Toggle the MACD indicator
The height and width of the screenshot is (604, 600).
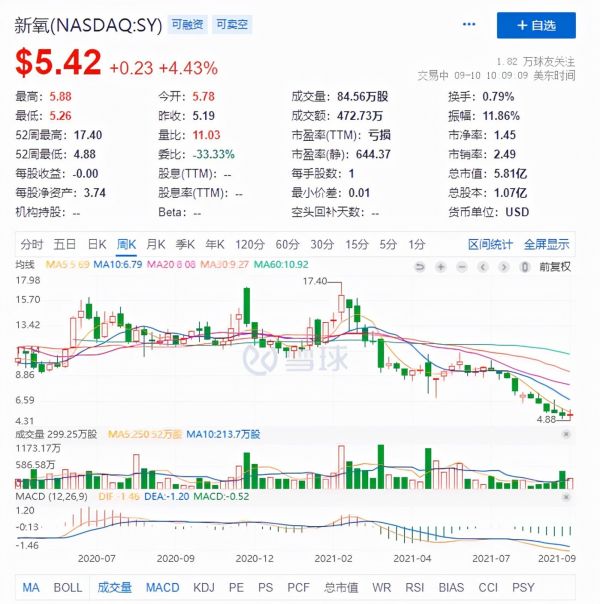[162, 587]
